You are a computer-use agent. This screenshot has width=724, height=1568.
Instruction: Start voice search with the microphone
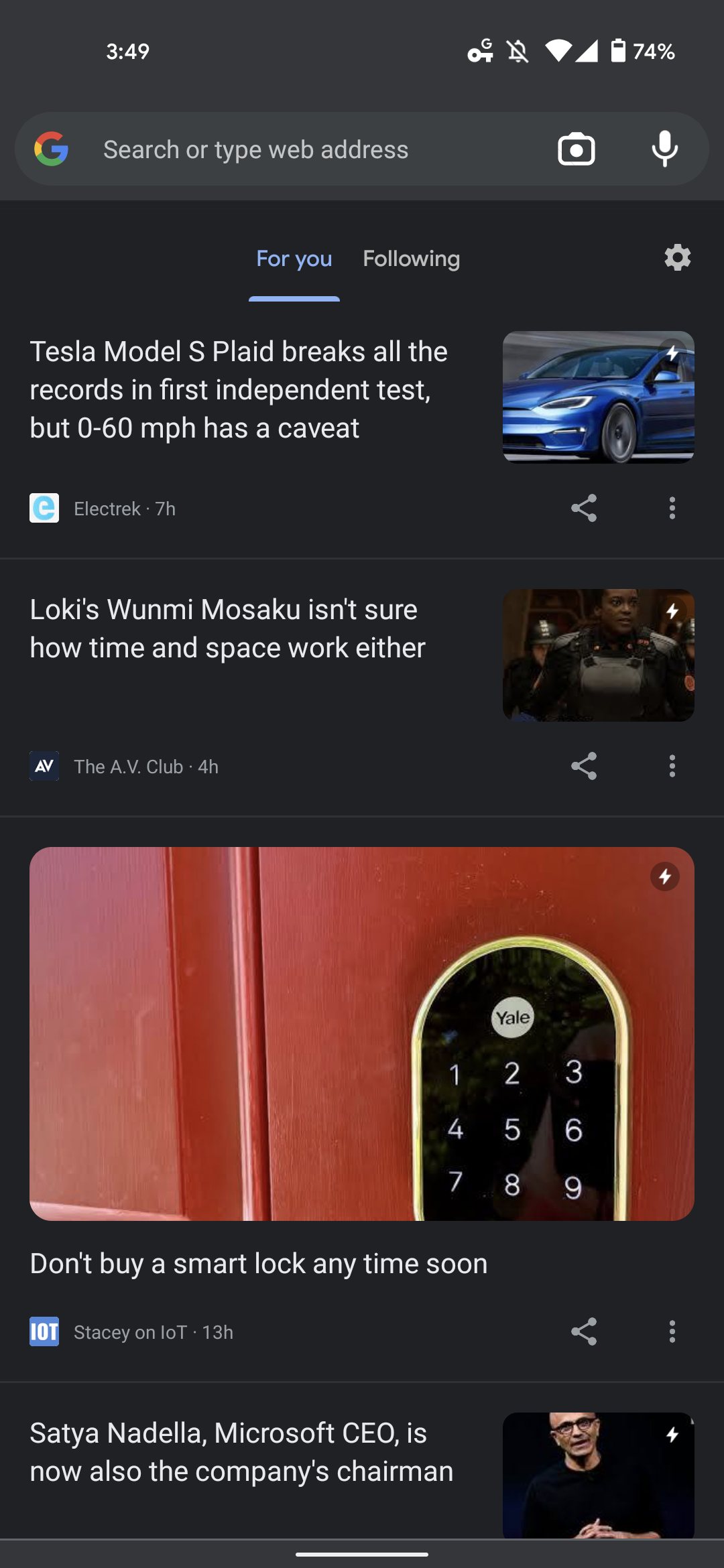pyautogui.click(x=664, y=149)
